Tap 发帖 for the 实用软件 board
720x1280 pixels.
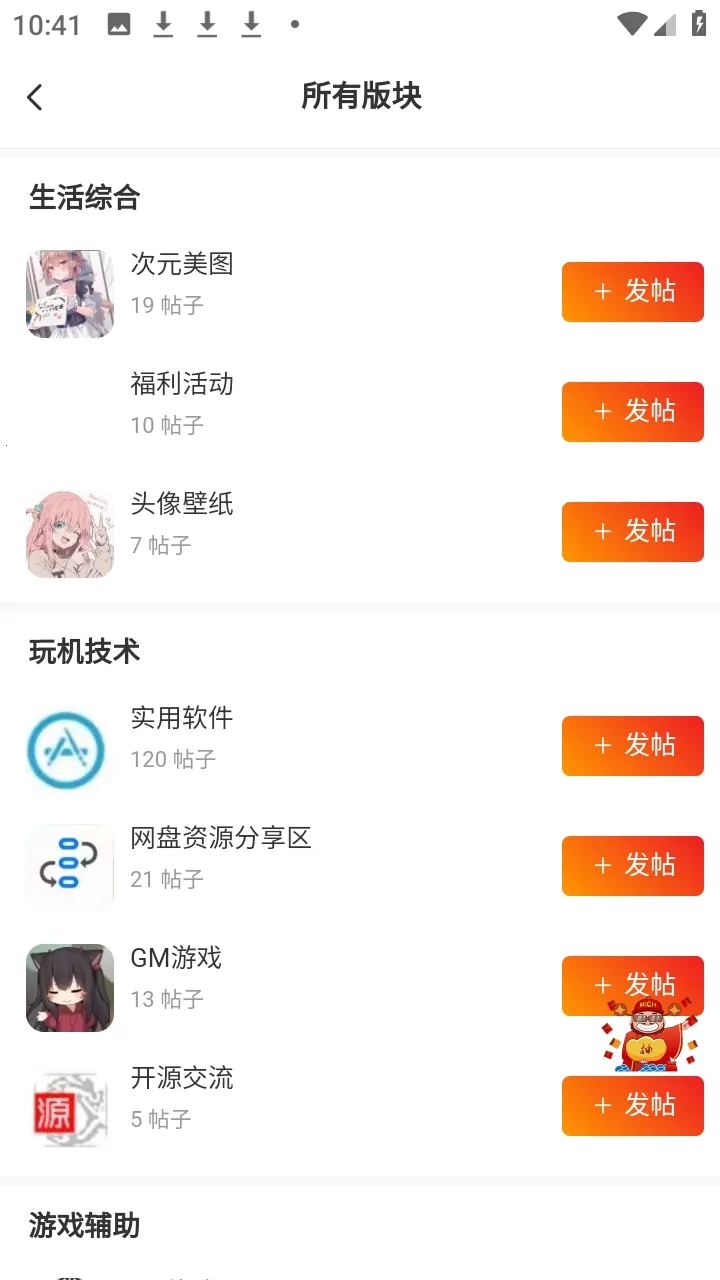(632, 745)
